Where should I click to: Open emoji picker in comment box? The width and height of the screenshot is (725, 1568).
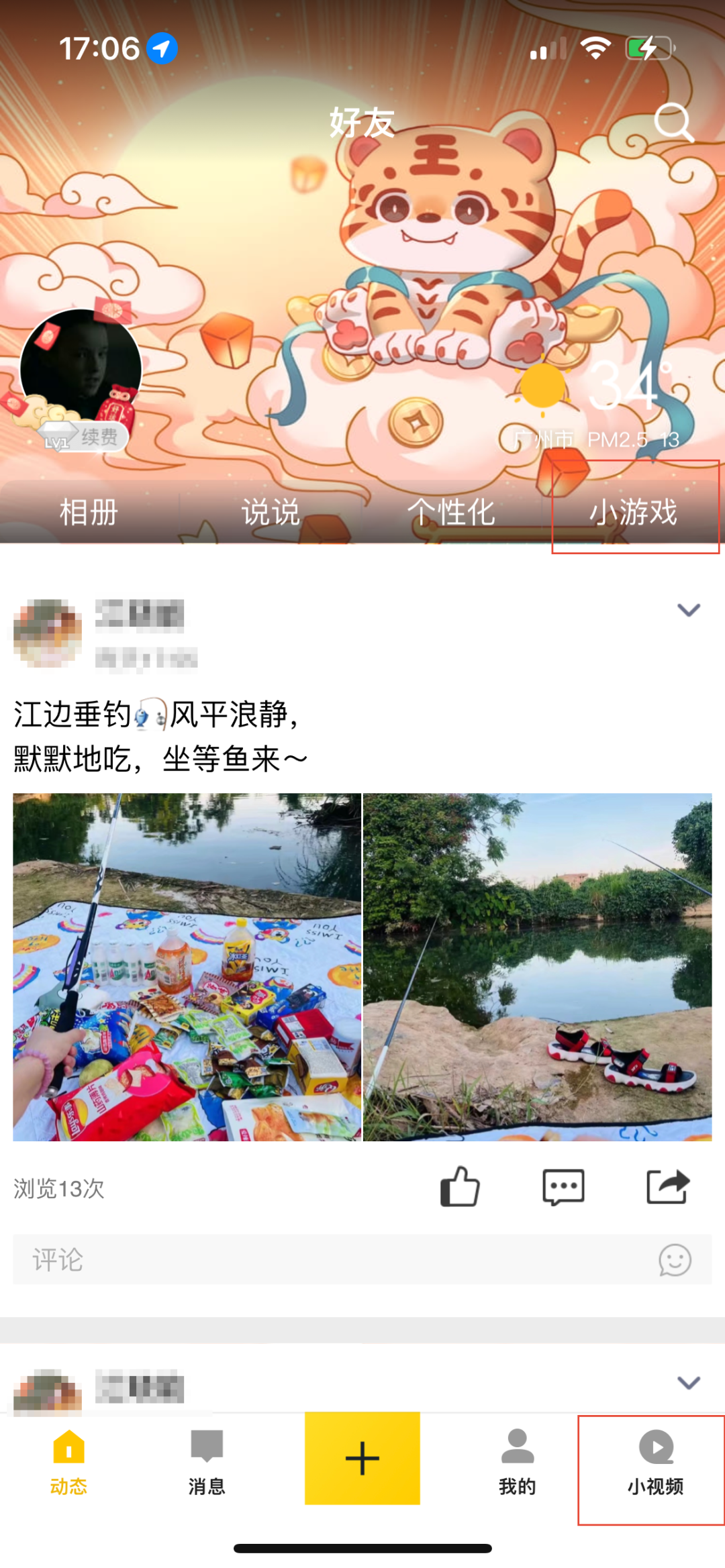click(675, 1259)
